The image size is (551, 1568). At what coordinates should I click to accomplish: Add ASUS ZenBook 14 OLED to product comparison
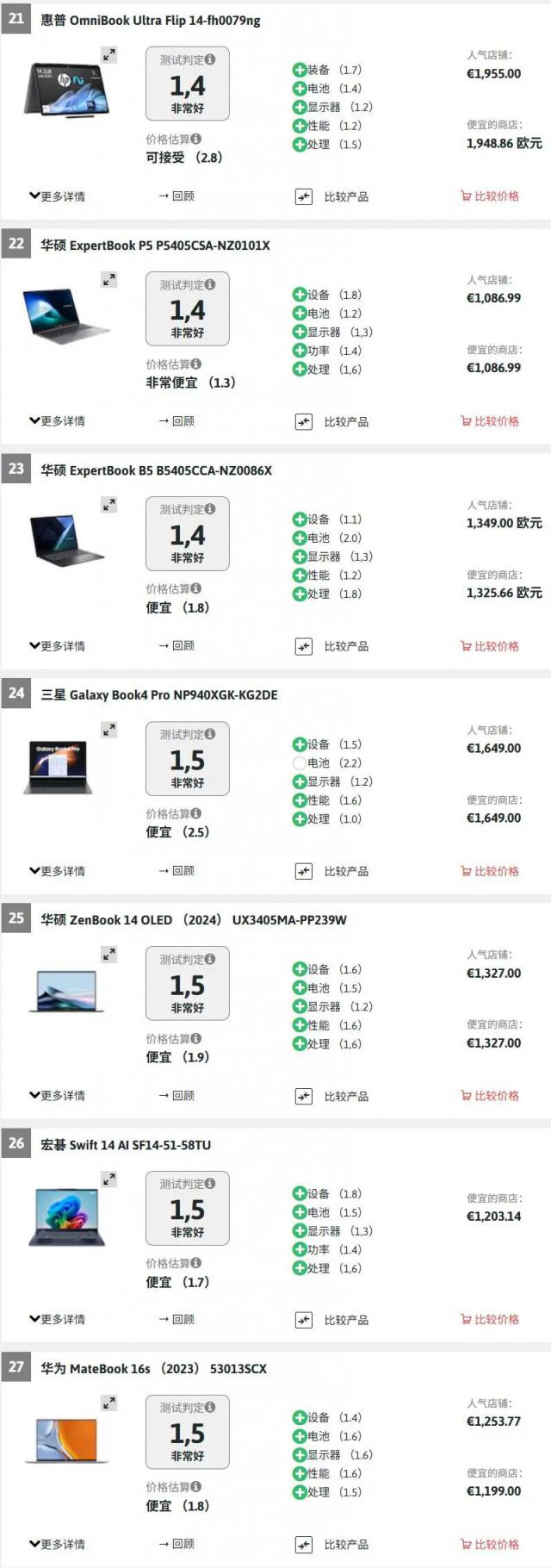332,1096
